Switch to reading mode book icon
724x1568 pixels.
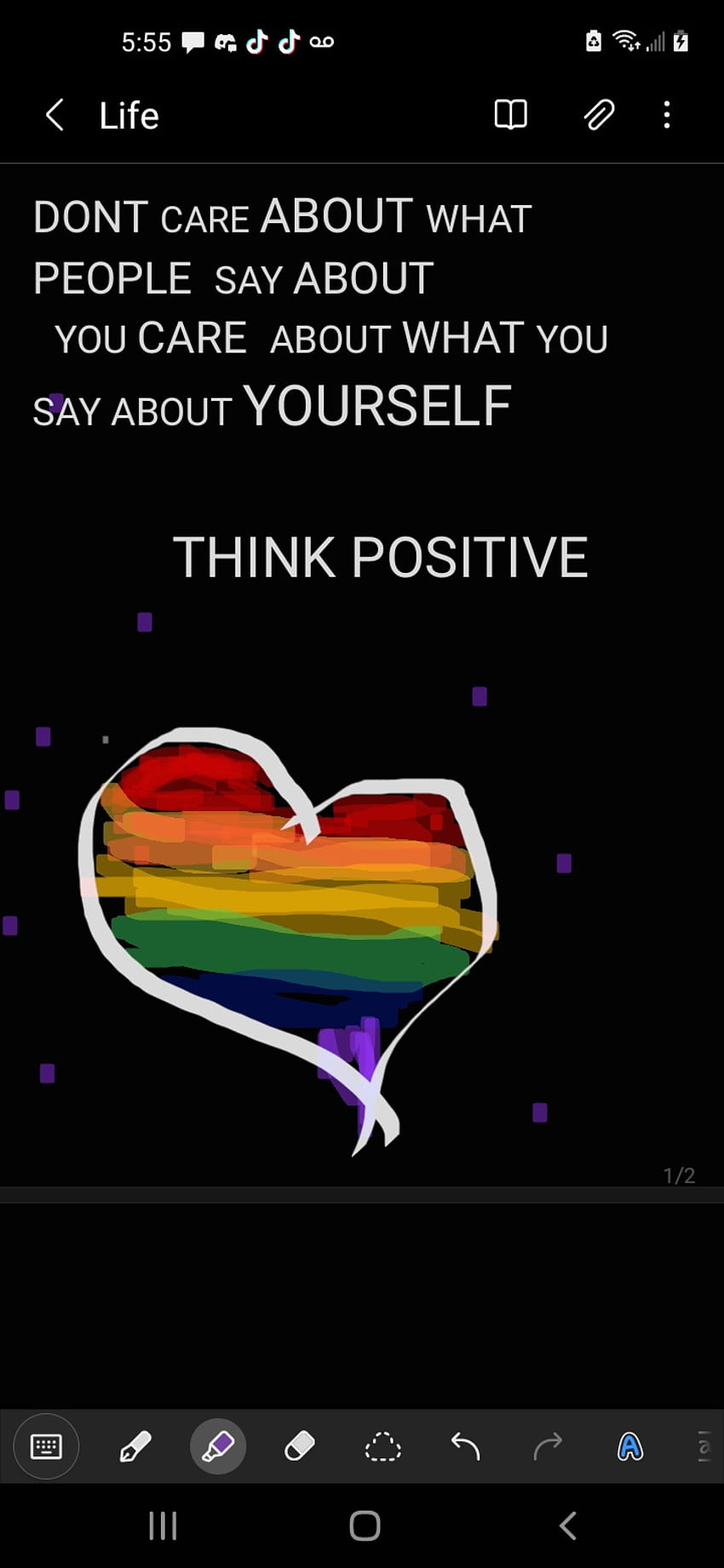[x=511, y=115]
